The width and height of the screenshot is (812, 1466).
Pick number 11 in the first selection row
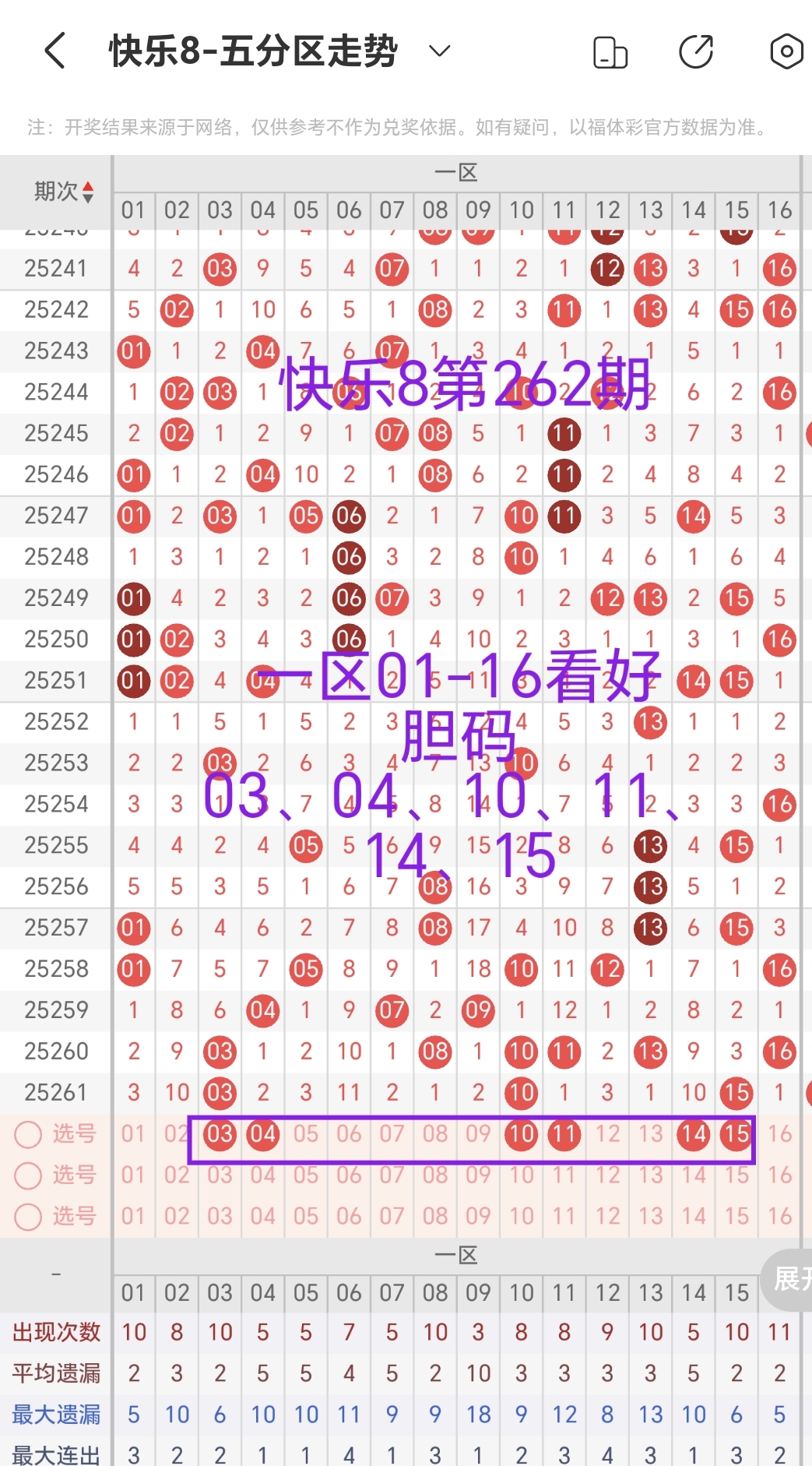pos(564,1135)
